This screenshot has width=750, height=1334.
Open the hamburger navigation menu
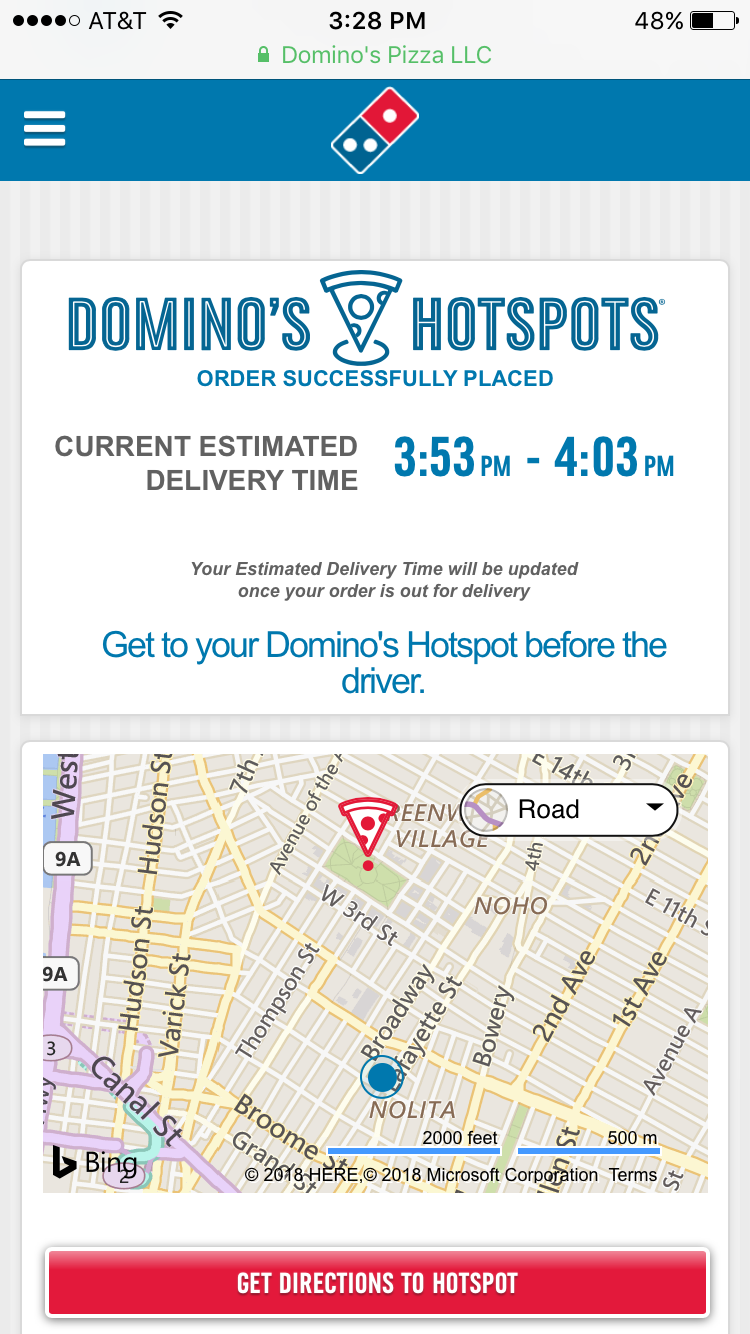pos(45,129)
